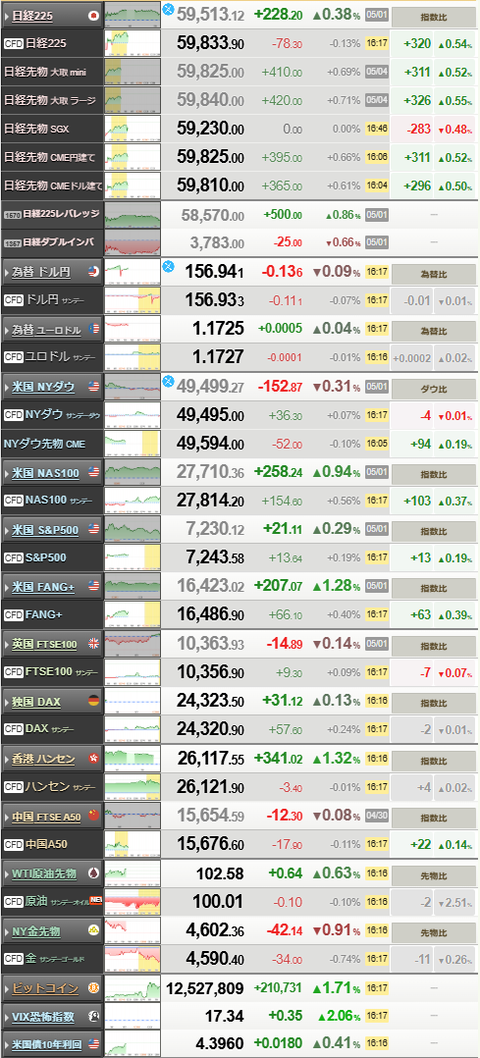Image resolution: width=480 pixels, height=1058 pixels.
Task: Open the WTI原油先物 link
Action: 44,874
